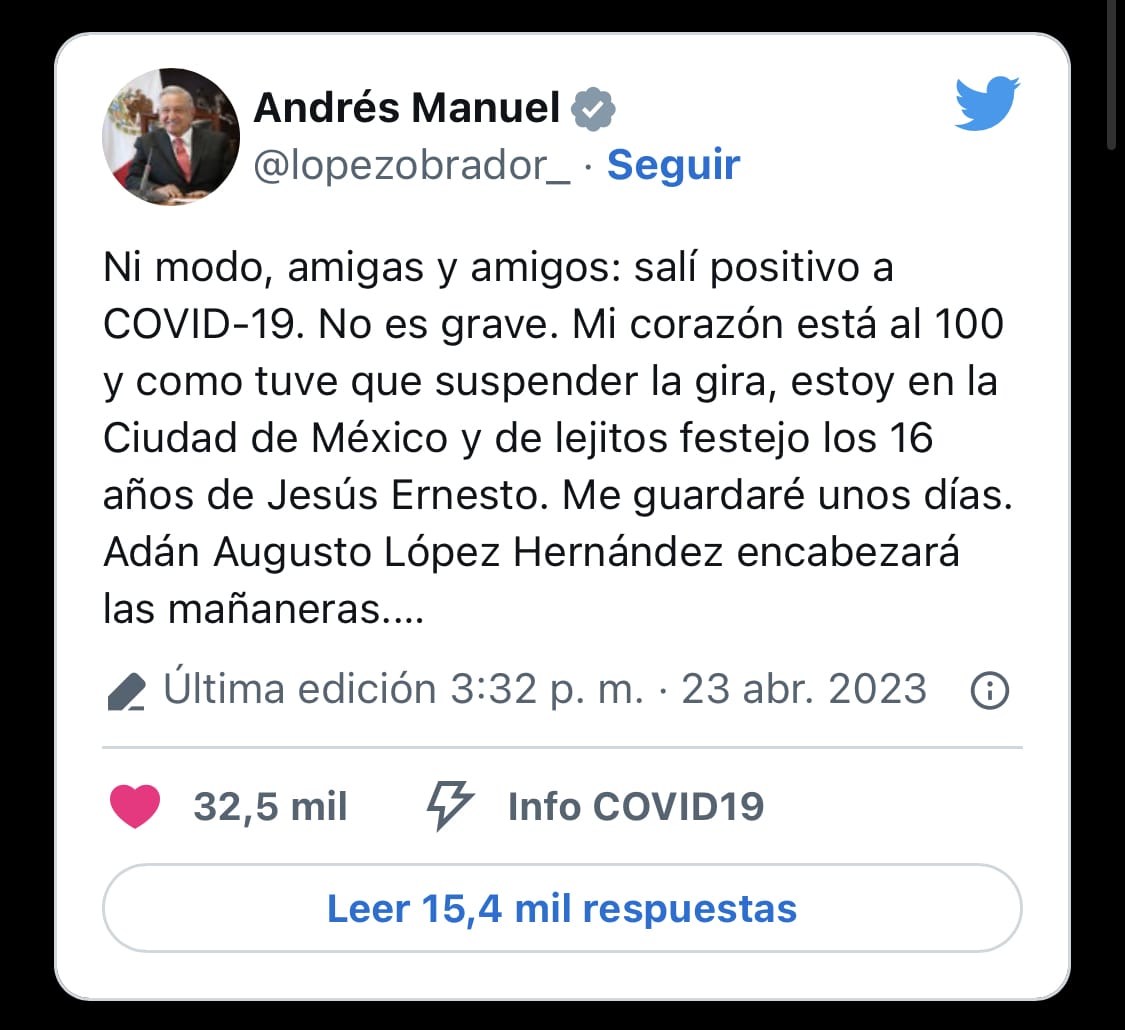Viewport: 1125px width, 1030px height.
Task: Open the Andrés Manuel profile name
Action: coord(406,108)
